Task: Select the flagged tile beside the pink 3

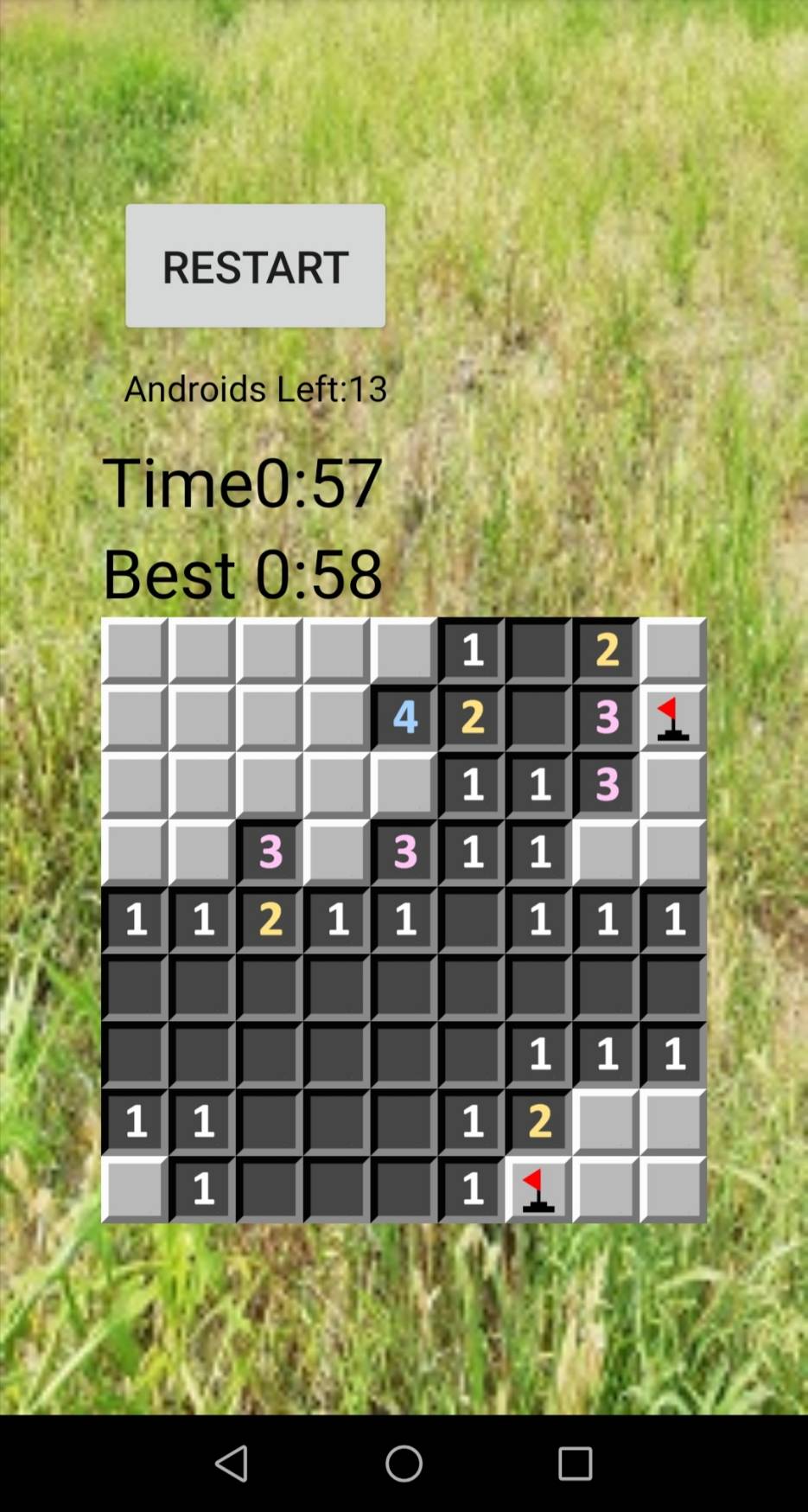Action: click(x=673, y=718)
